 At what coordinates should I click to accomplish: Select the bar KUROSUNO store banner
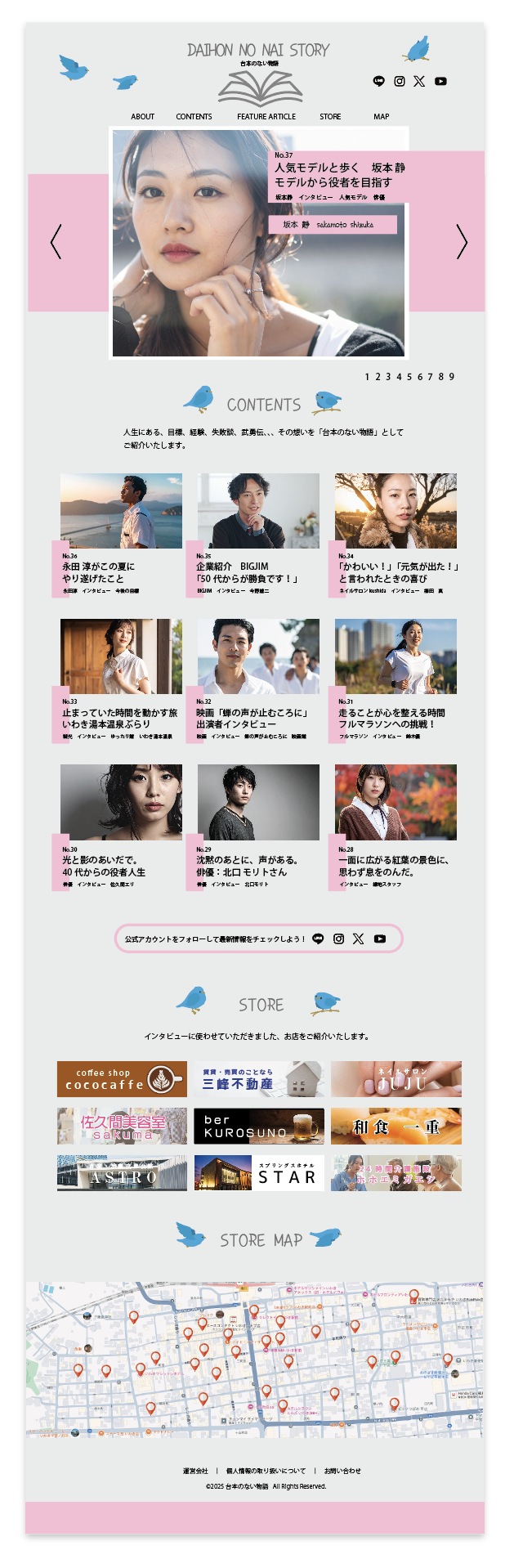pos(259,1126)
